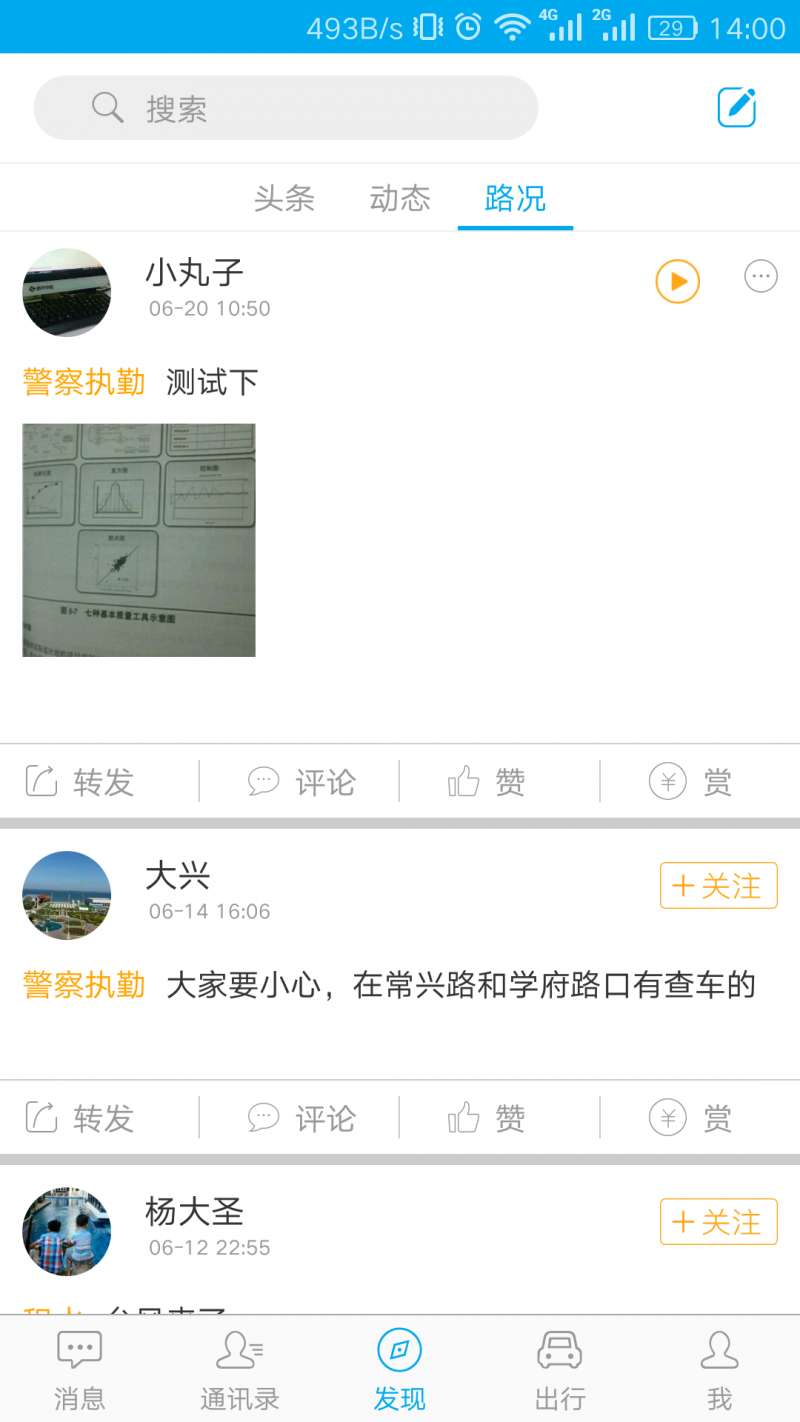Like (赞) 小丸子's post
This screenshot has height=1422, width=800.
(487, 782)
